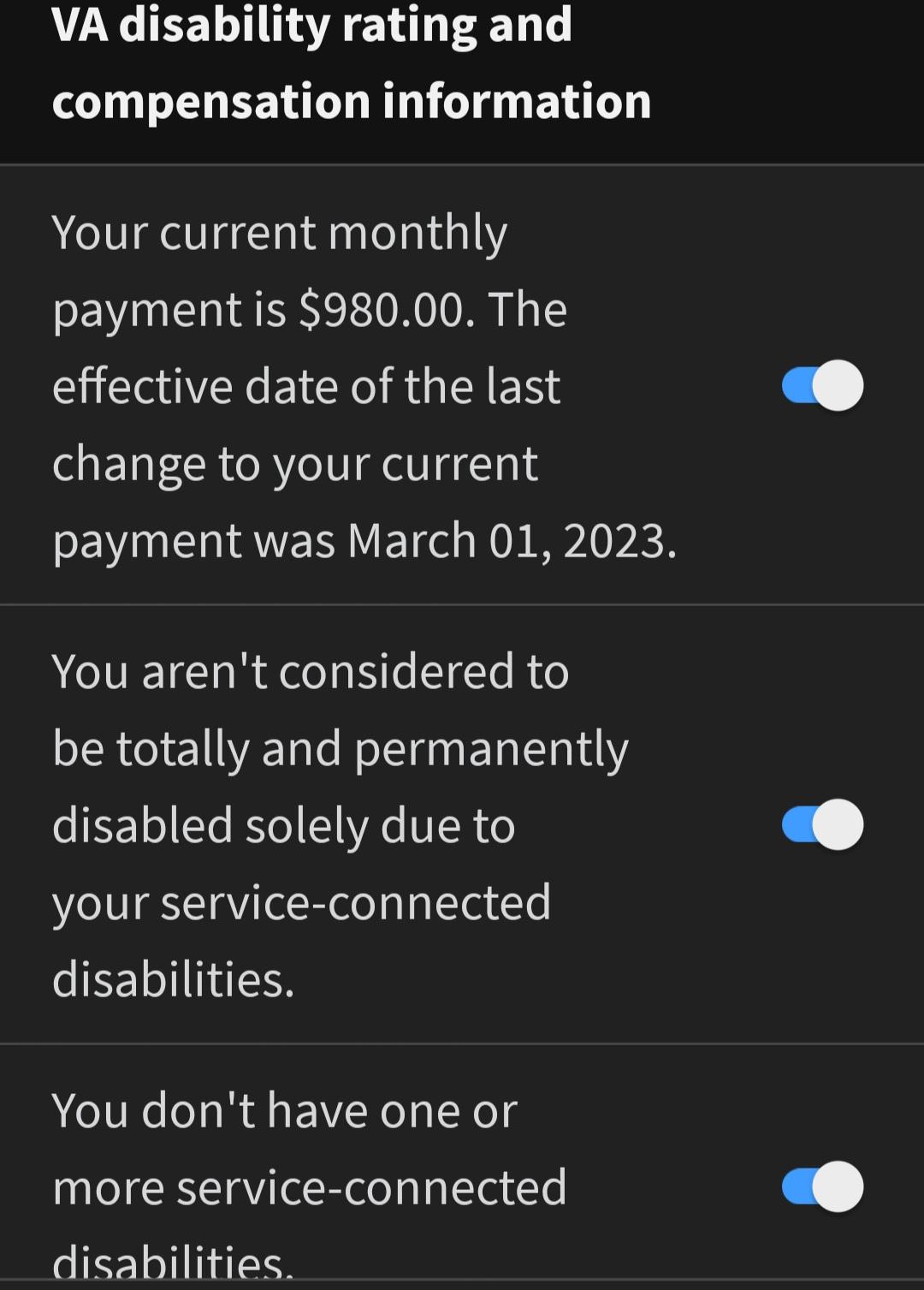Click the totally and permanently disabled row
Viewport: 924px width, 1290px height.
[x=342, y=824]
